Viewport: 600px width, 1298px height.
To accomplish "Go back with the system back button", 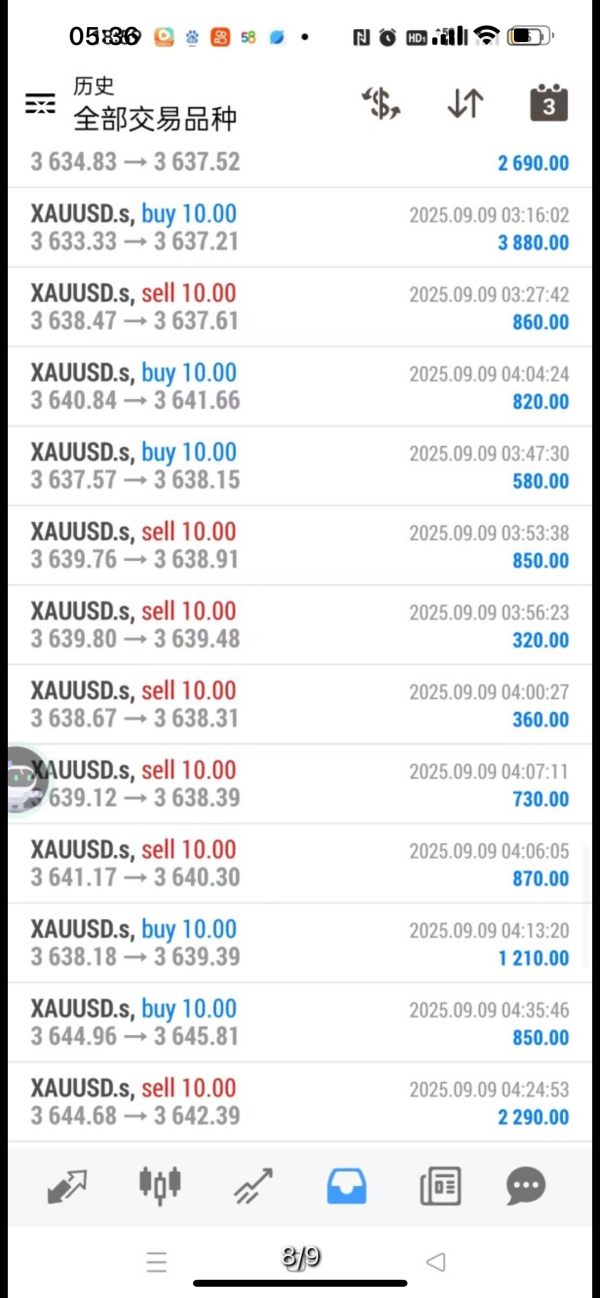I will point(435,1262).
